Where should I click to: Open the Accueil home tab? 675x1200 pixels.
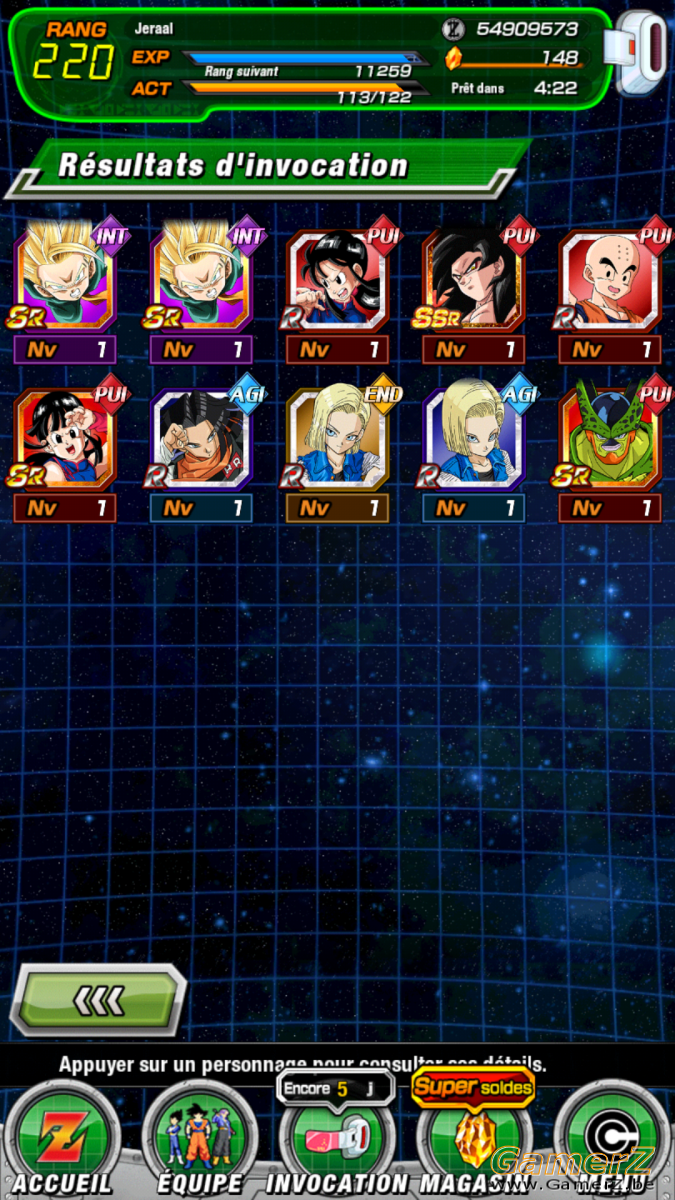[x=62, y=1140]
